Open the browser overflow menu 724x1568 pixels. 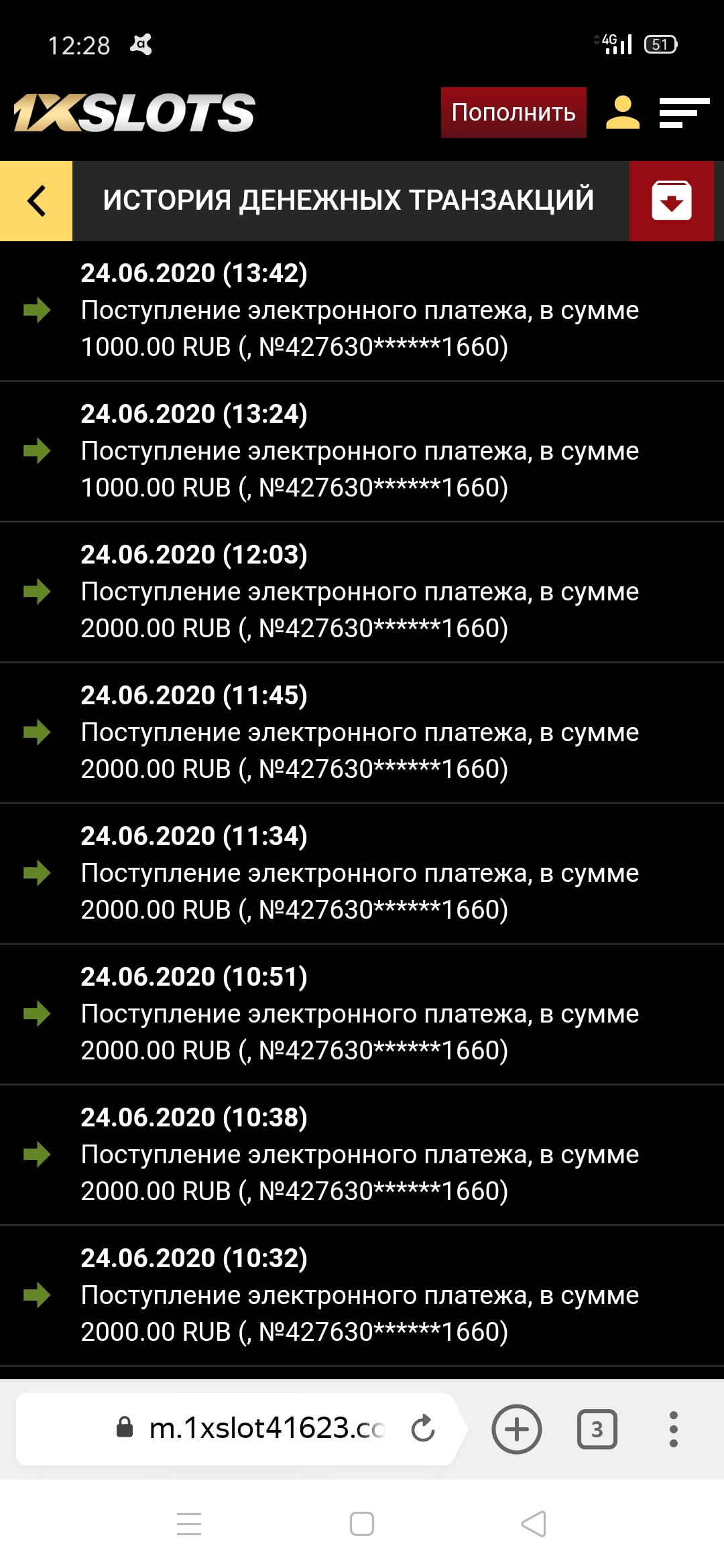[x=673, y=1429]
